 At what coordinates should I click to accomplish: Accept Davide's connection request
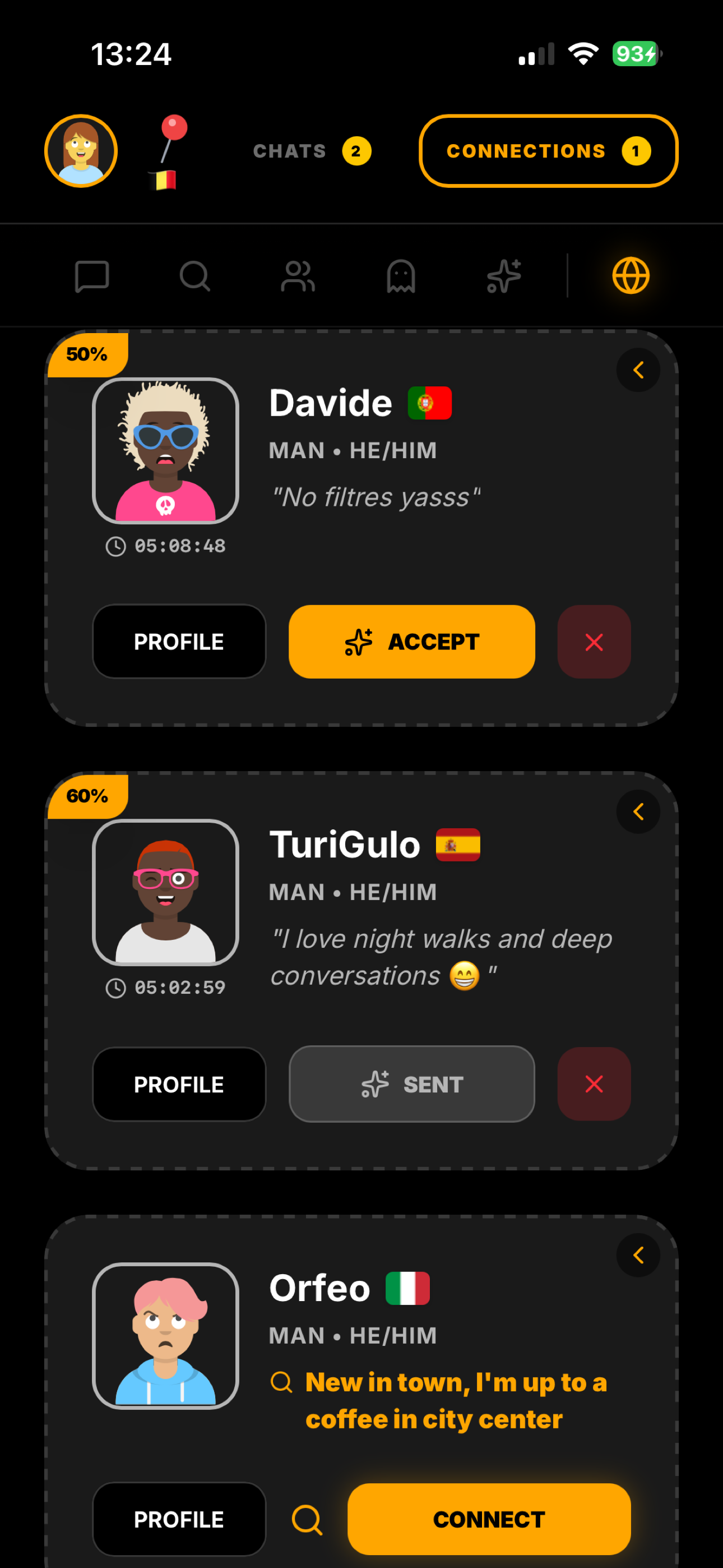tap(412, 642)
